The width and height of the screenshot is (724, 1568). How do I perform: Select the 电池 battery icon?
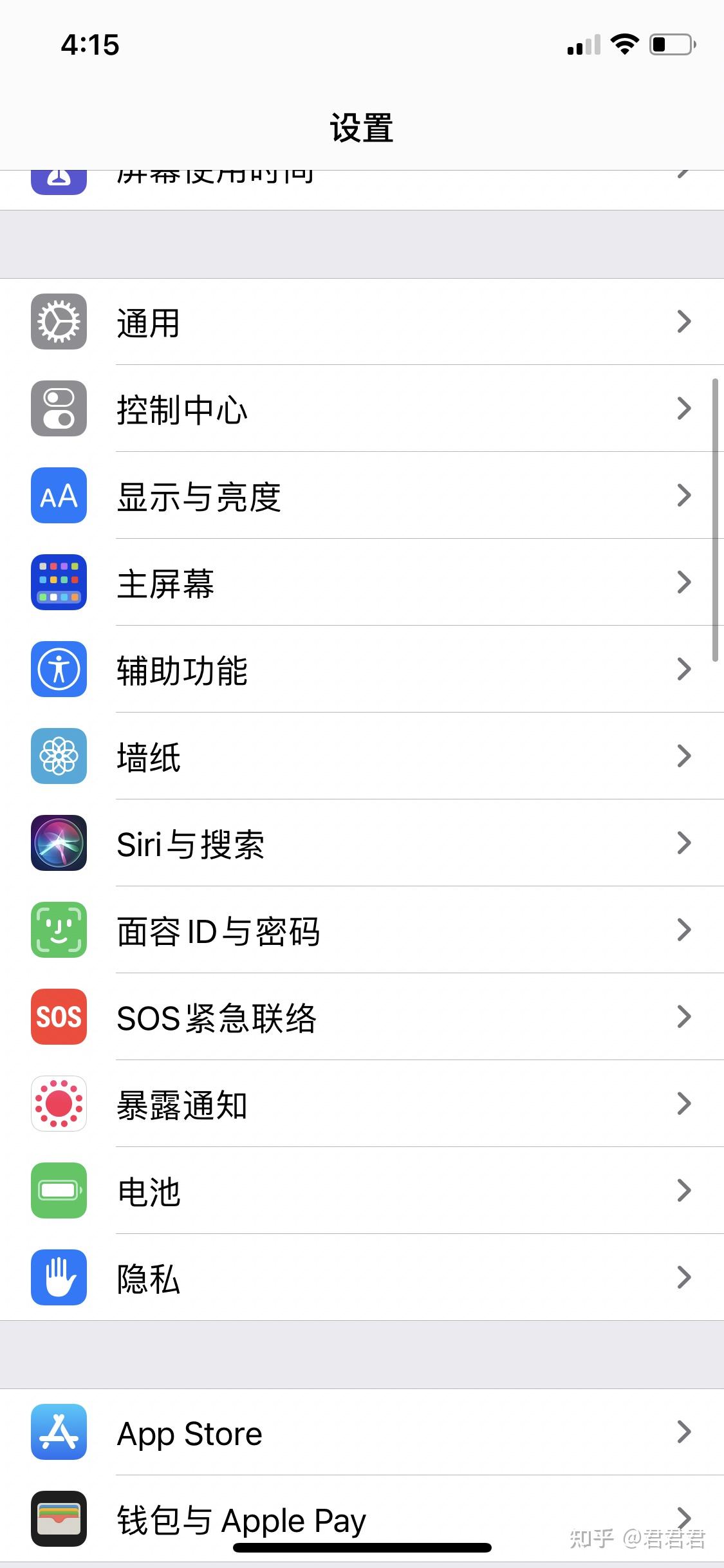(58, 1191)
